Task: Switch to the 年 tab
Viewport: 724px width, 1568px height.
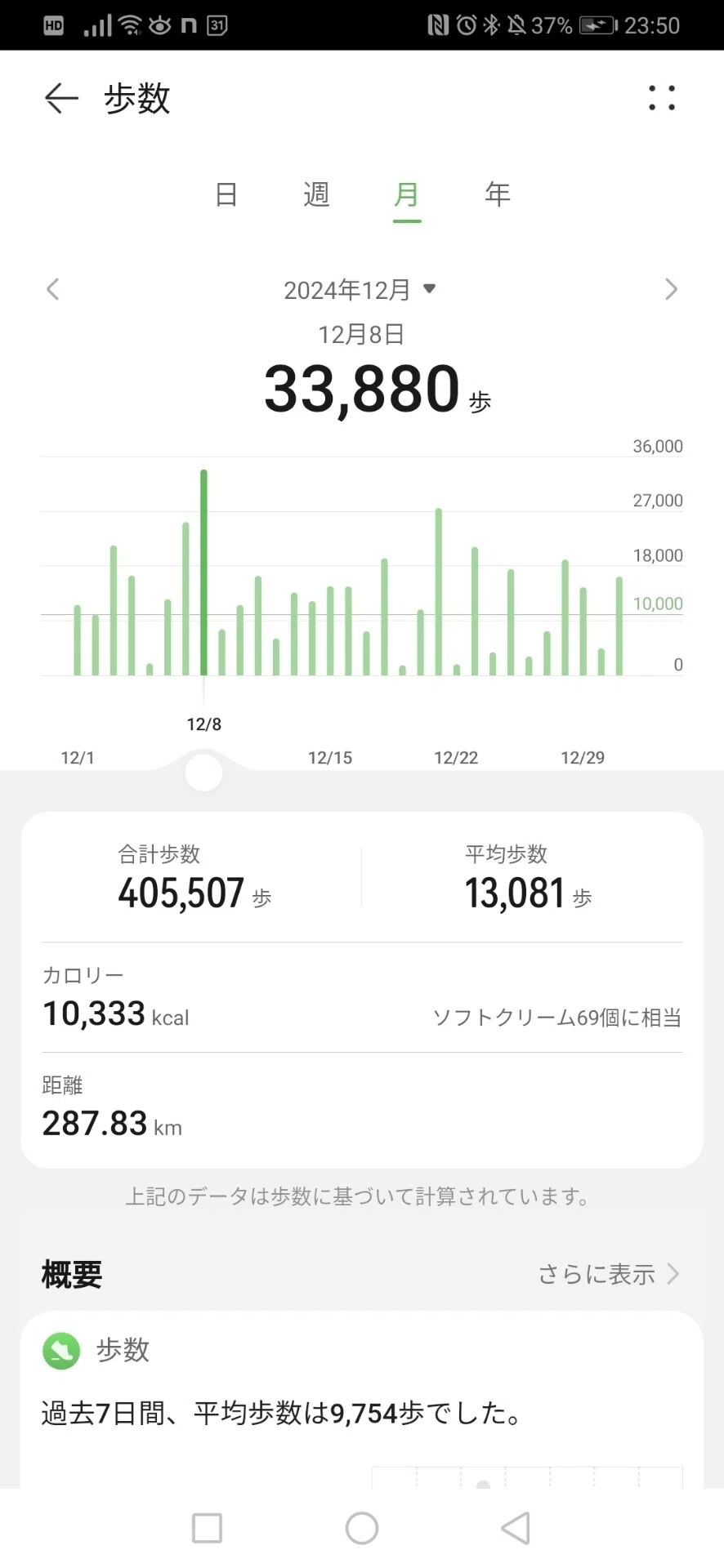Action: [x=498, y=194]
